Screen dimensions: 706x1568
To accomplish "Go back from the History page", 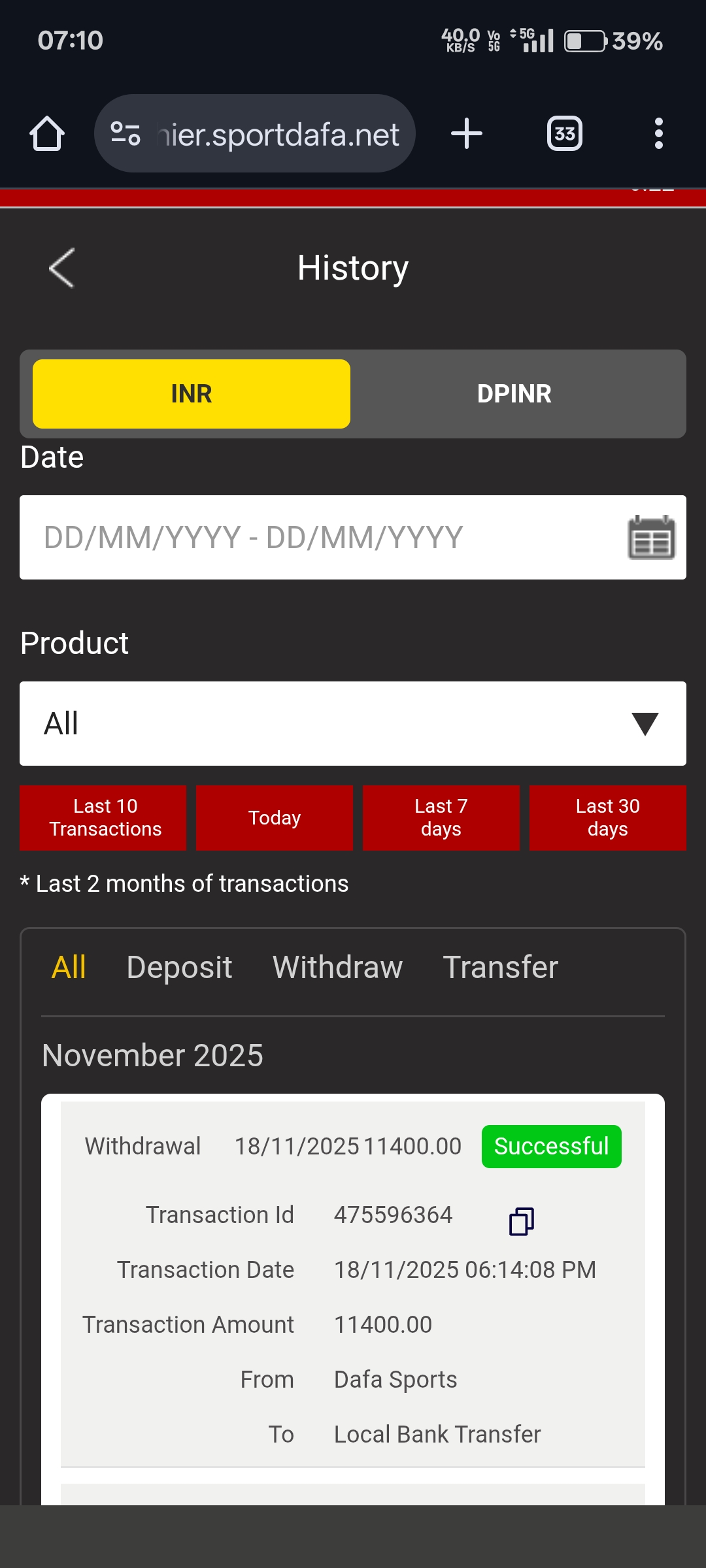I will pos(62,268).
